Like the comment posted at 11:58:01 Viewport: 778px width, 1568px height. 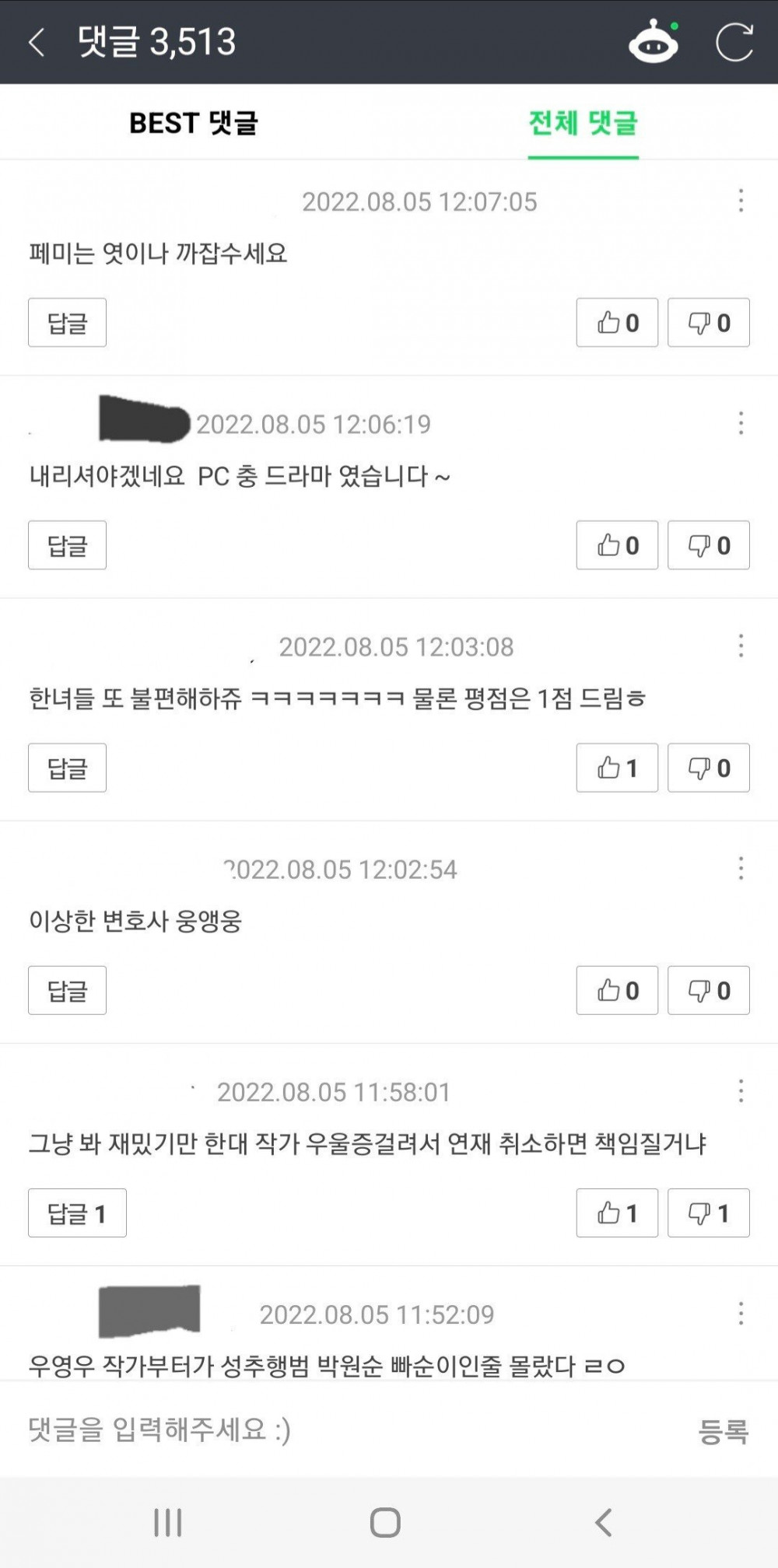tap(617, 1213)
